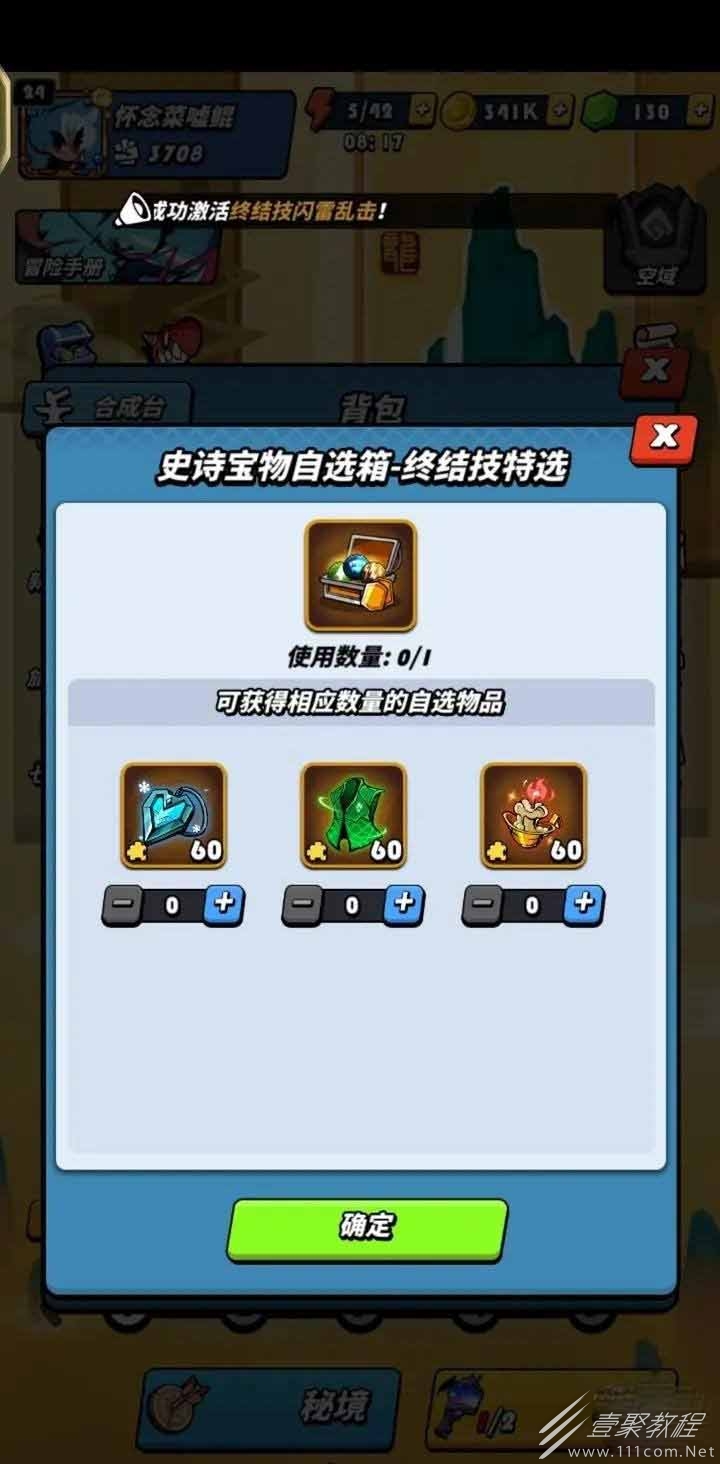The width and height of the screenshot is (720, 1464).
Task: Close the treasure selection box dialog
Action: pyautogui.click(x=664, y=437)
